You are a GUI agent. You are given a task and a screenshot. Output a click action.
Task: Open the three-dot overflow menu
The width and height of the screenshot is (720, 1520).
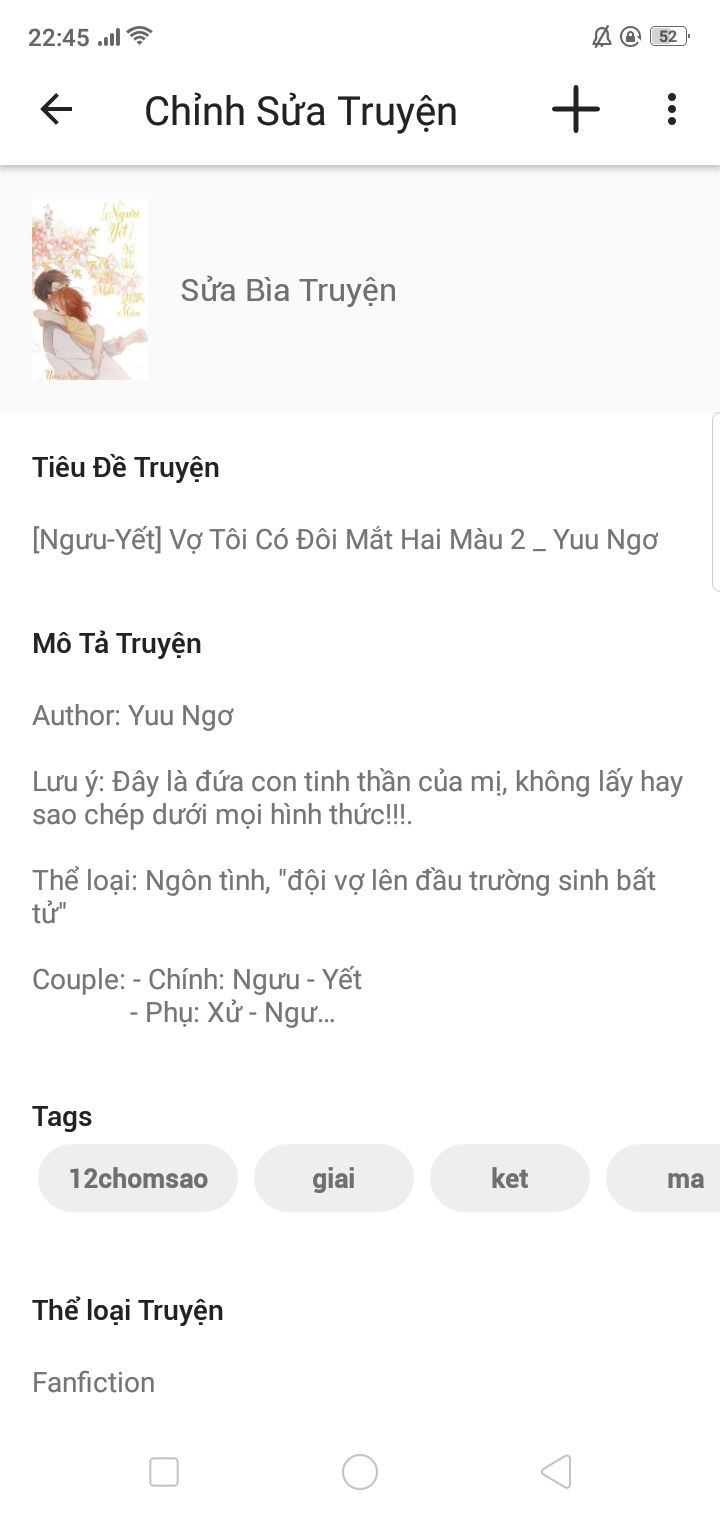(x=672, y=109)
